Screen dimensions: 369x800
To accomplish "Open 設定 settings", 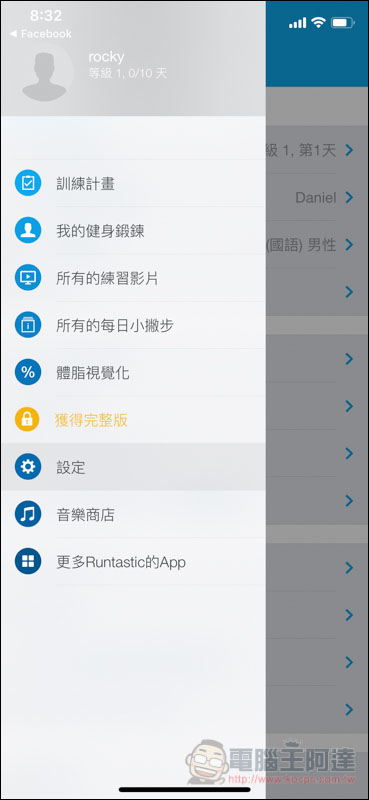I will coord(133,467).
